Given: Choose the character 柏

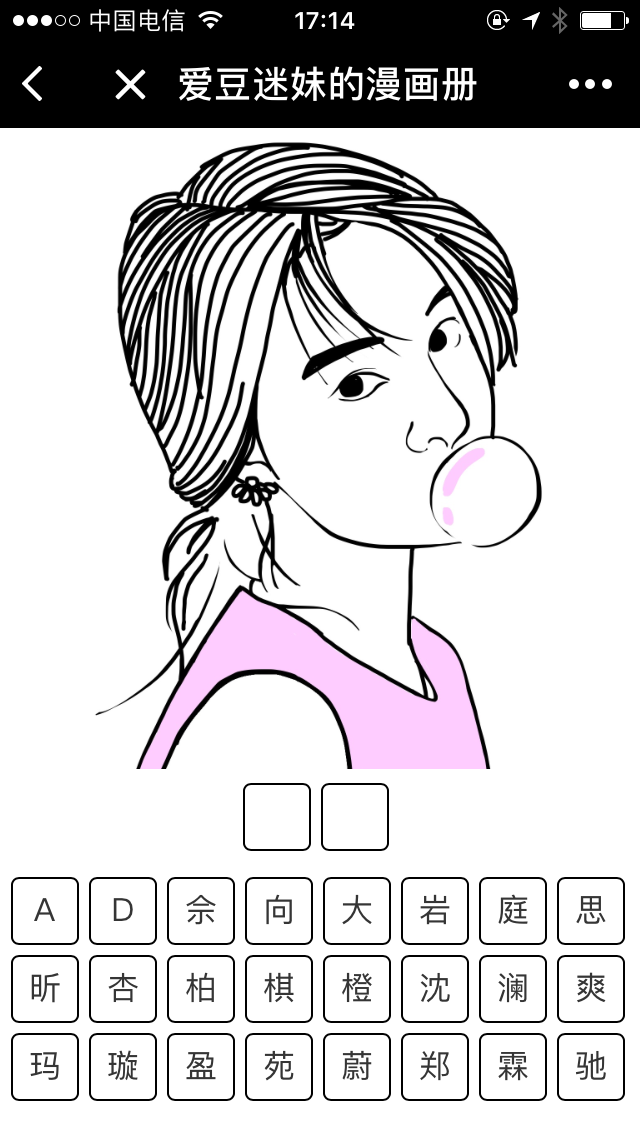Looking at the screenshot, I should point(201,989).
